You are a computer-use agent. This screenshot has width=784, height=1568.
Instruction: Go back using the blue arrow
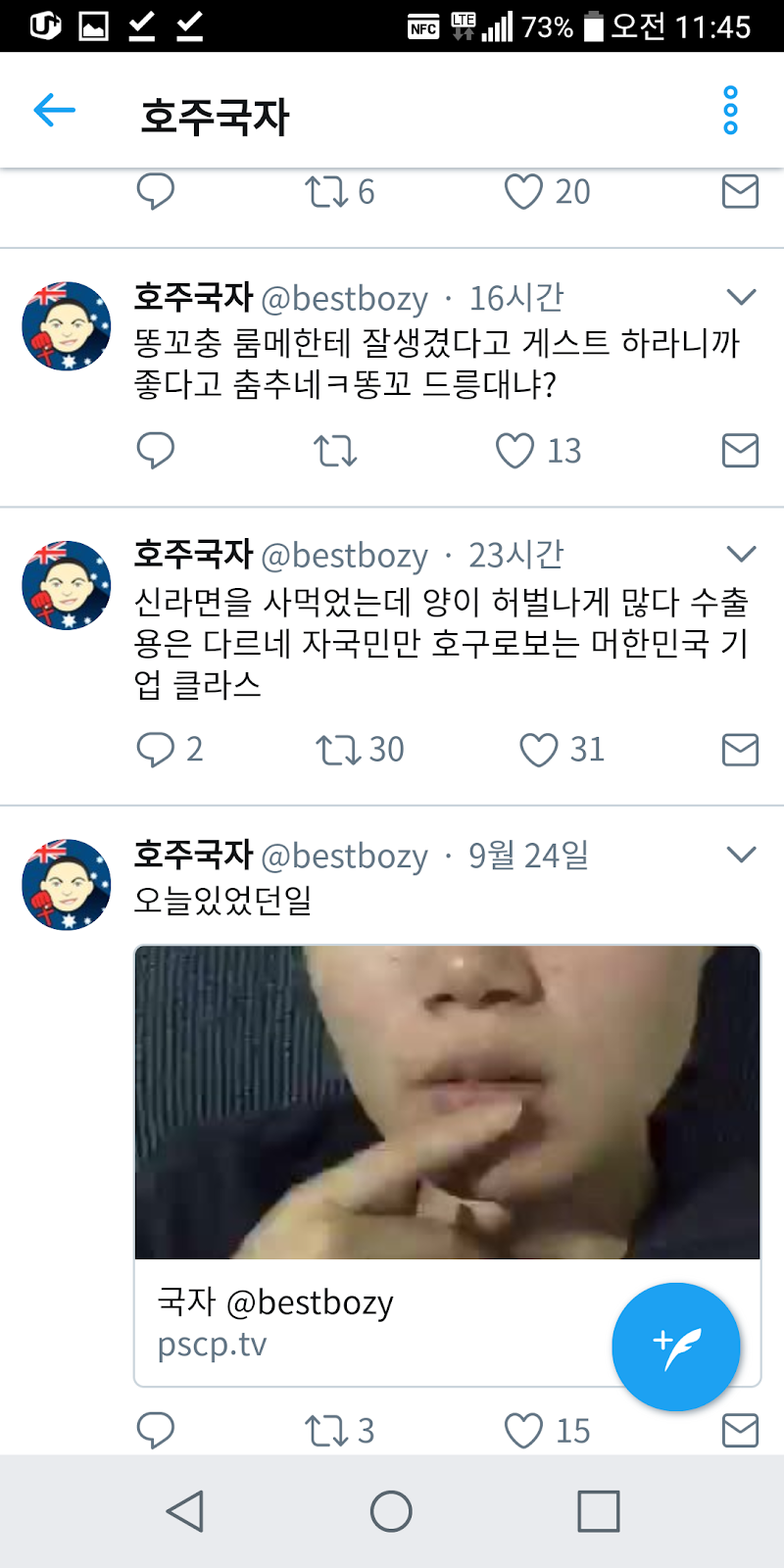pos(55,110)
